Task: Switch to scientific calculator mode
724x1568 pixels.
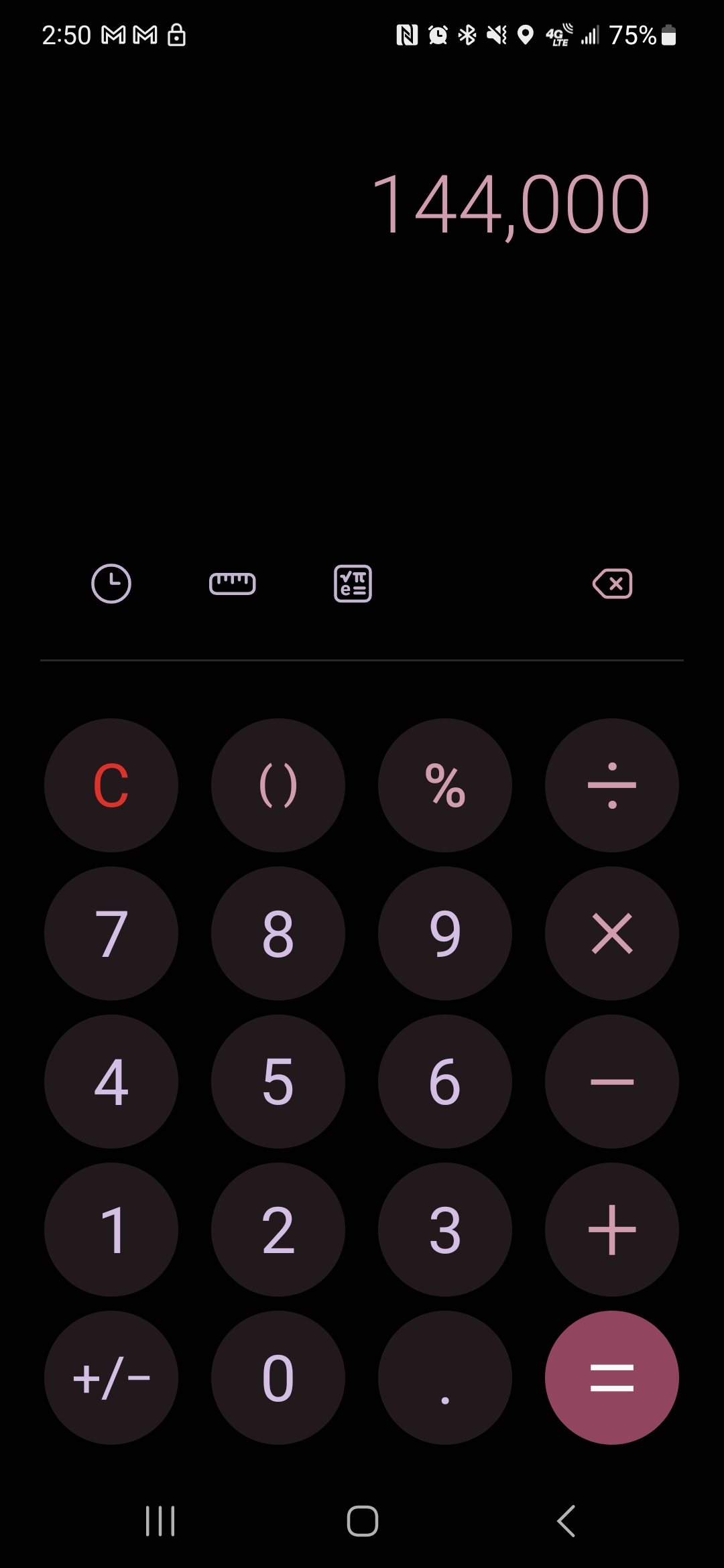Action: tap(353, 584)
